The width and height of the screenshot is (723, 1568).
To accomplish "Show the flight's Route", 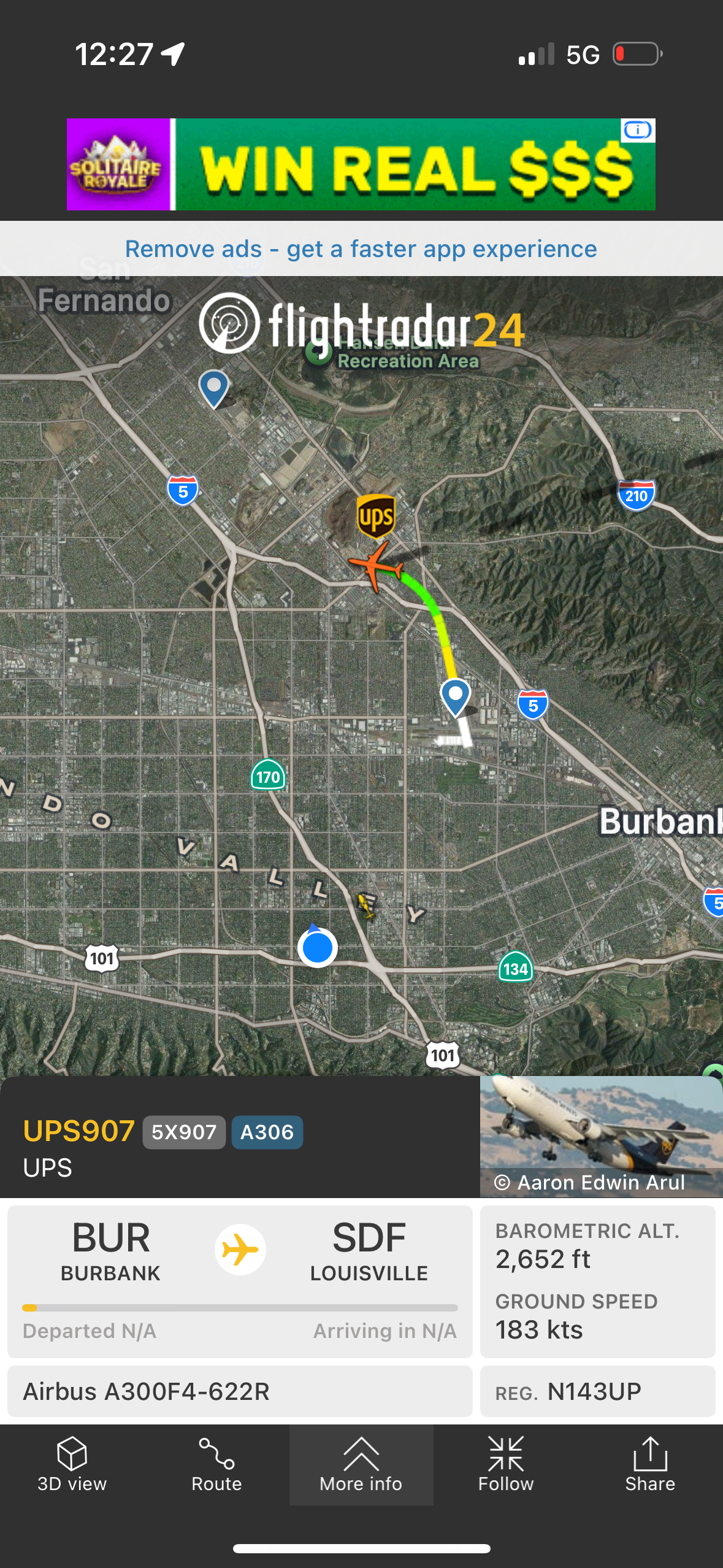I will (x=216, y=1465).
